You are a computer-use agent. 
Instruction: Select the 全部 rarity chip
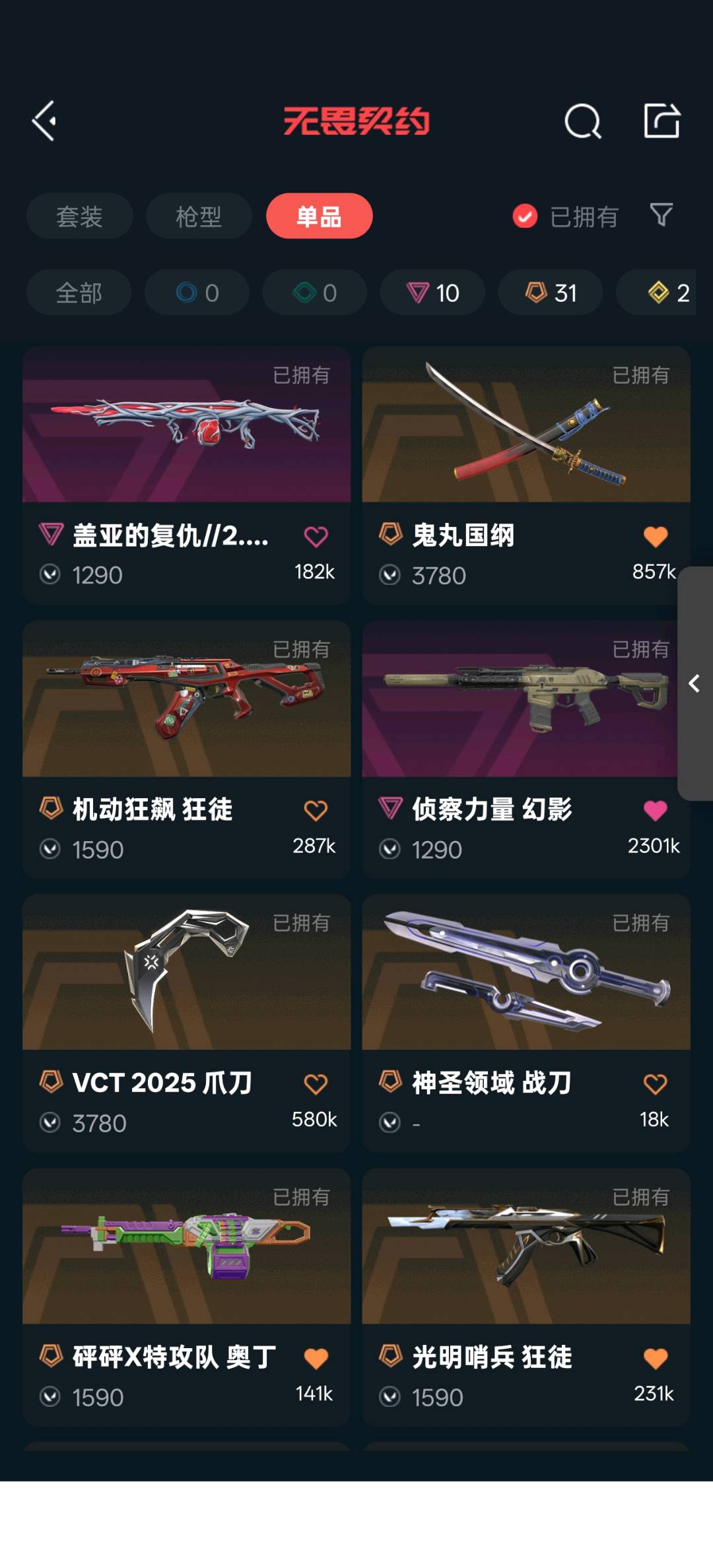[x=79, y=292]
